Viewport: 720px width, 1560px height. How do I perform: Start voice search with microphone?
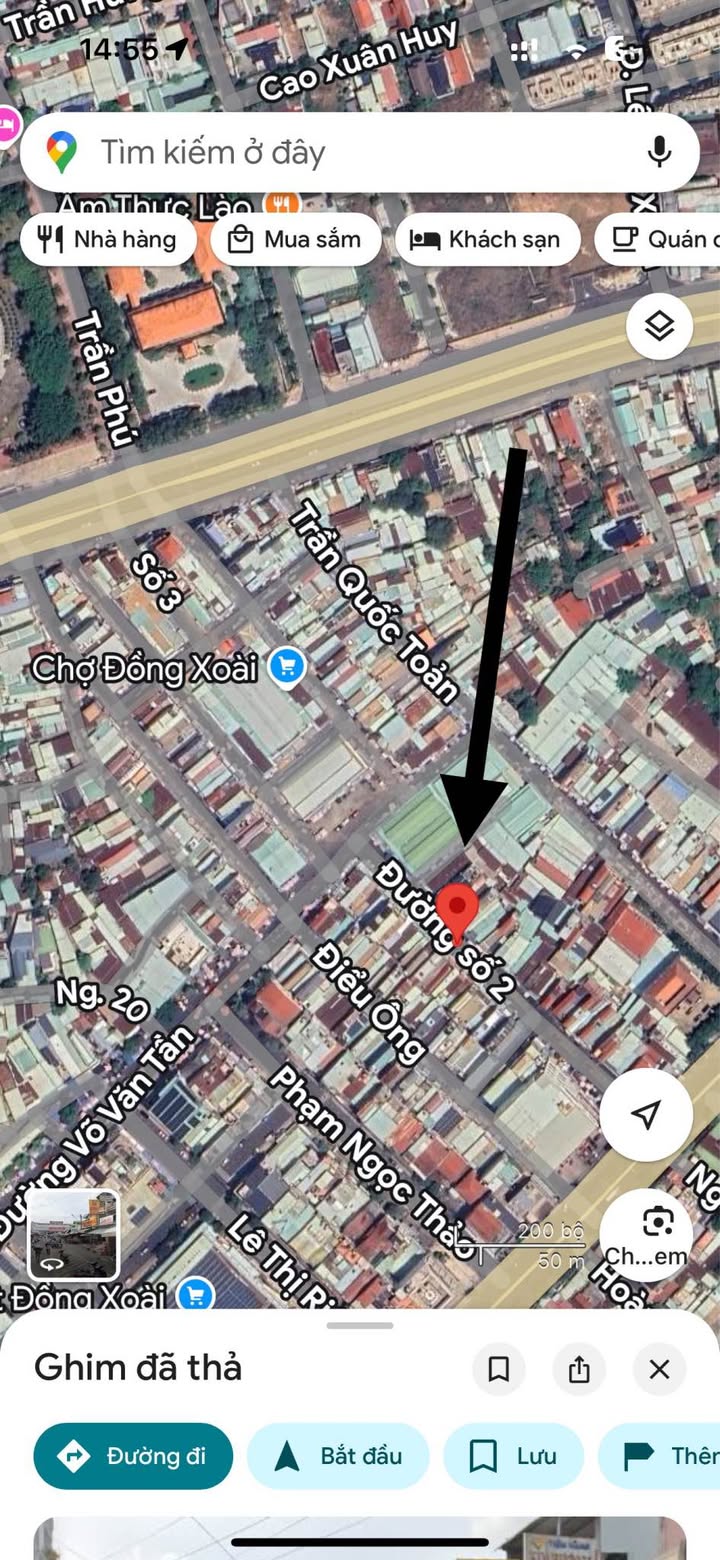pyautogui.click(x=659, y=152)
